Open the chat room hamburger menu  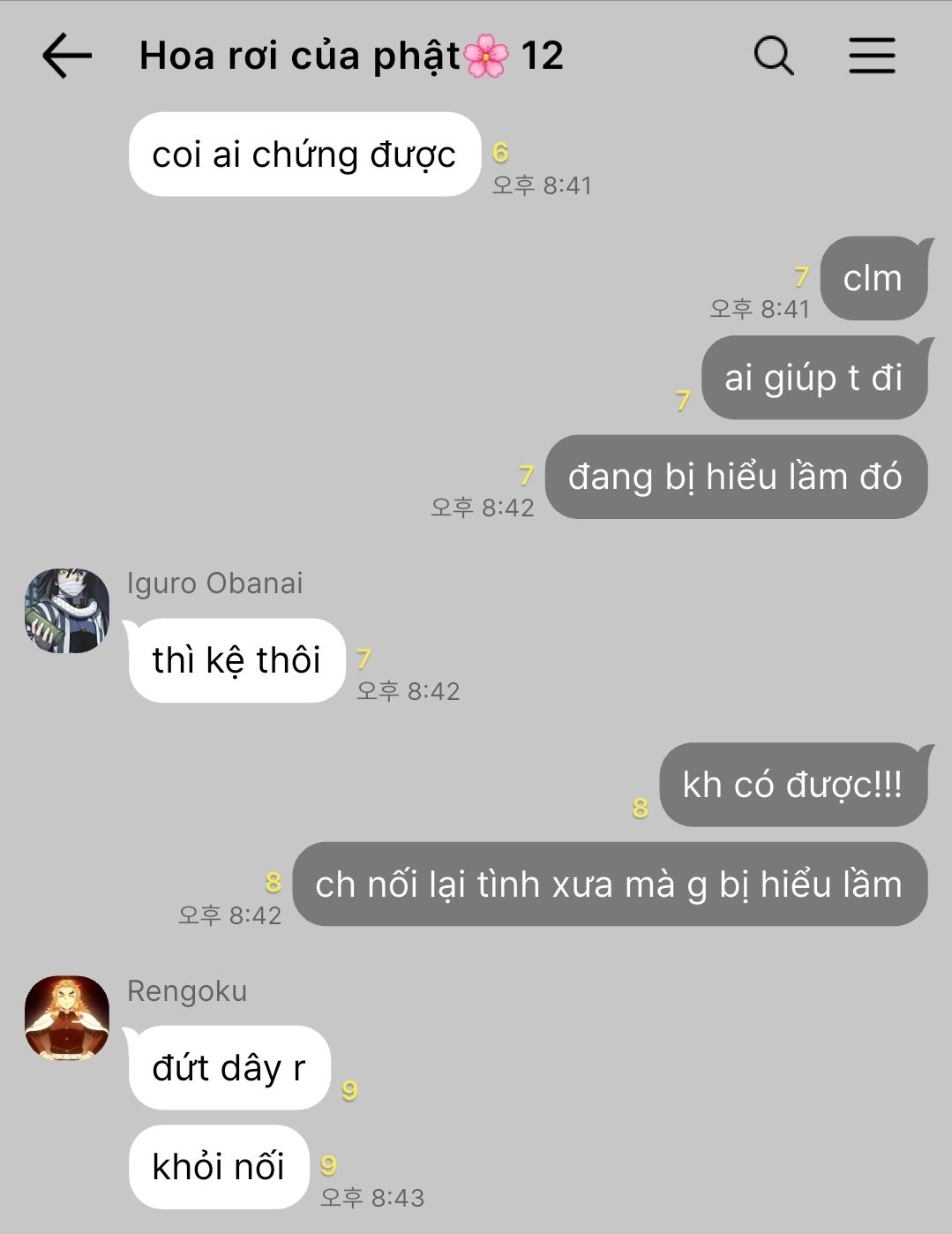tap(872, 56)
